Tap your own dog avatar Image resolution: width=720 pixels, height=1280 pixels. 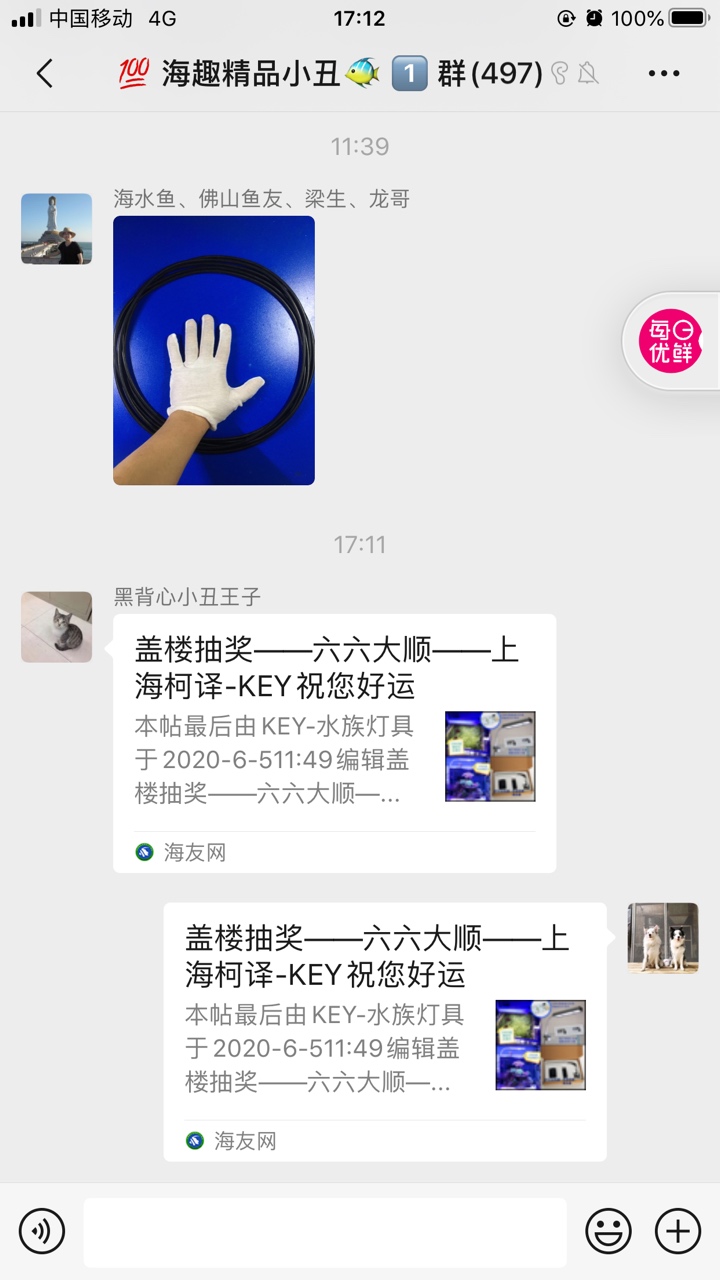point(663,938)
